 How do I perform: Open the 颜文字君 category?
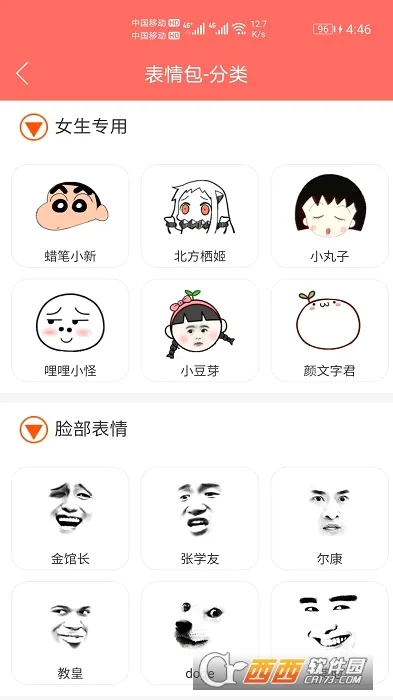pyautogui.click(x=330, y=330)
